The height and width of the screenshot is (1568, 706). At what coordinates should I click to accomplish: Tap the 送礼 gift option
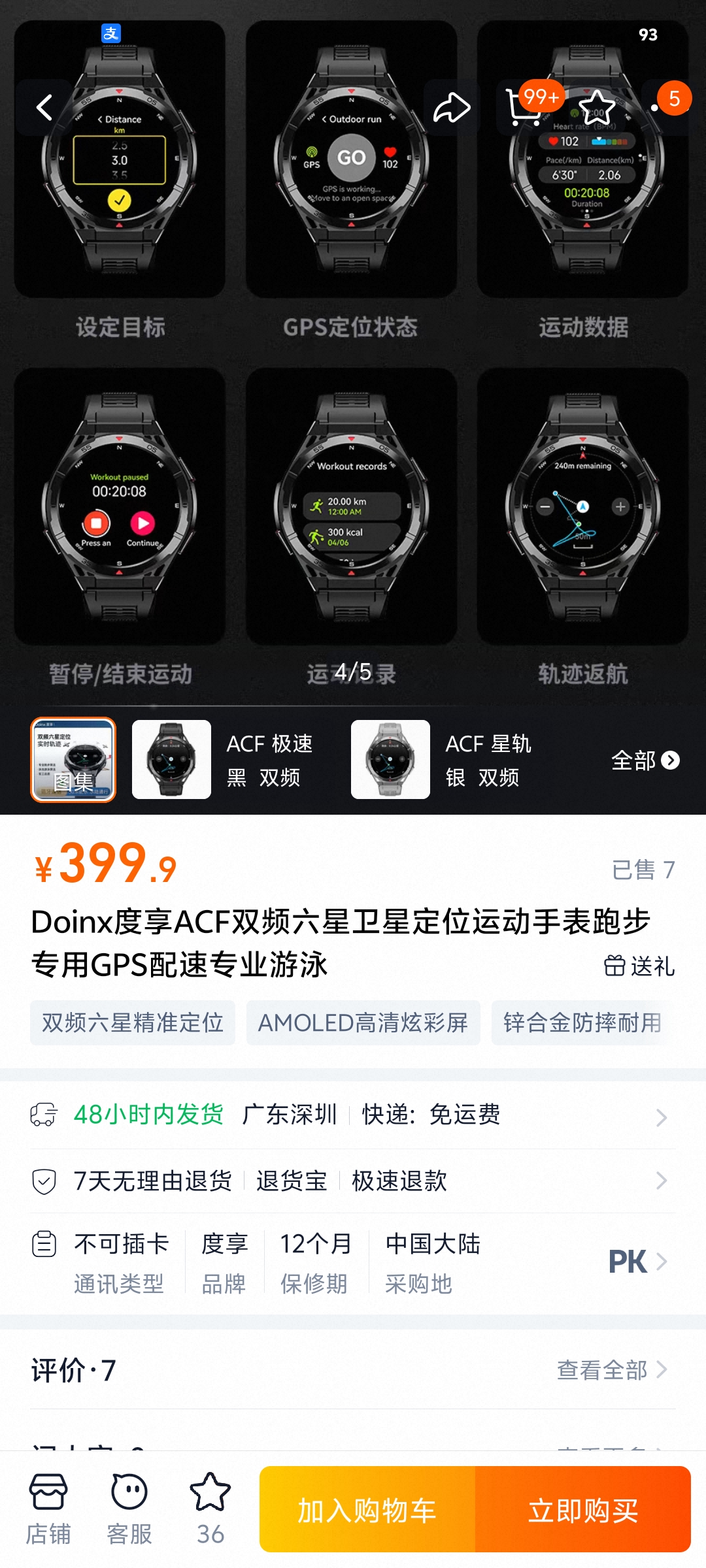click(639, 966)
